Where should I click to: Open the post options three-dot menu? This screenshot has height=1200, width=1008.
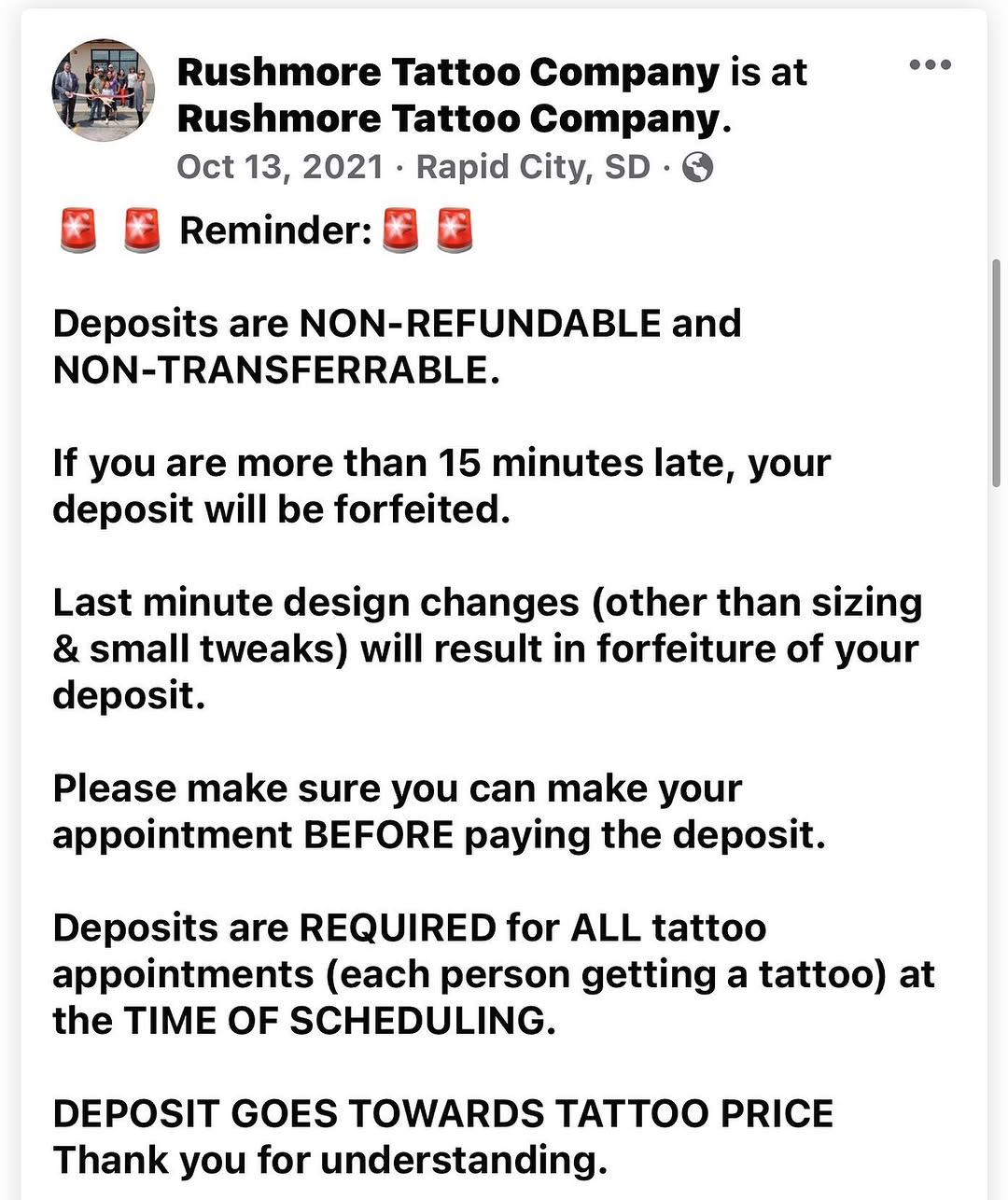pyautogui.click(x=930, y=64)
